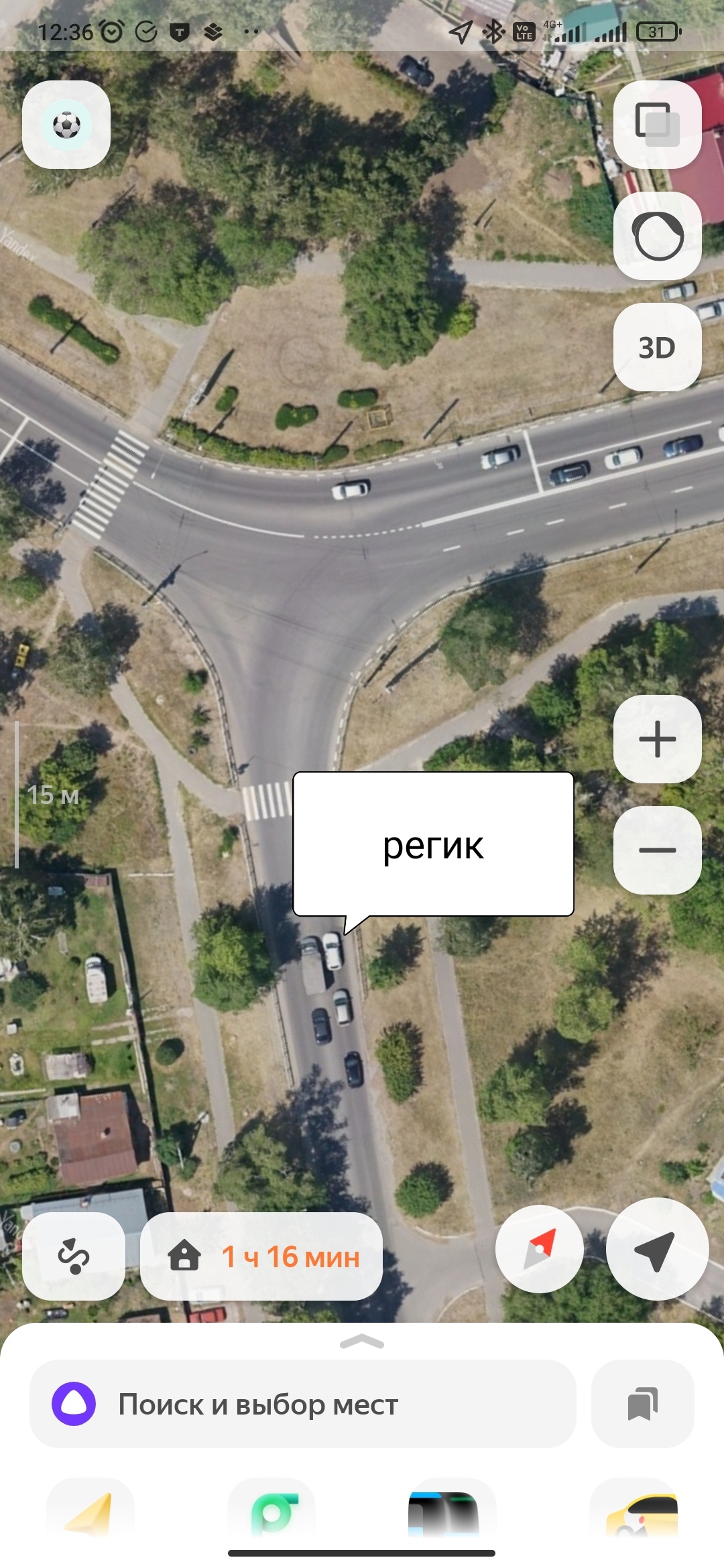
Task: Tap the traffic circle indicator button
Action: coord(657,236)
